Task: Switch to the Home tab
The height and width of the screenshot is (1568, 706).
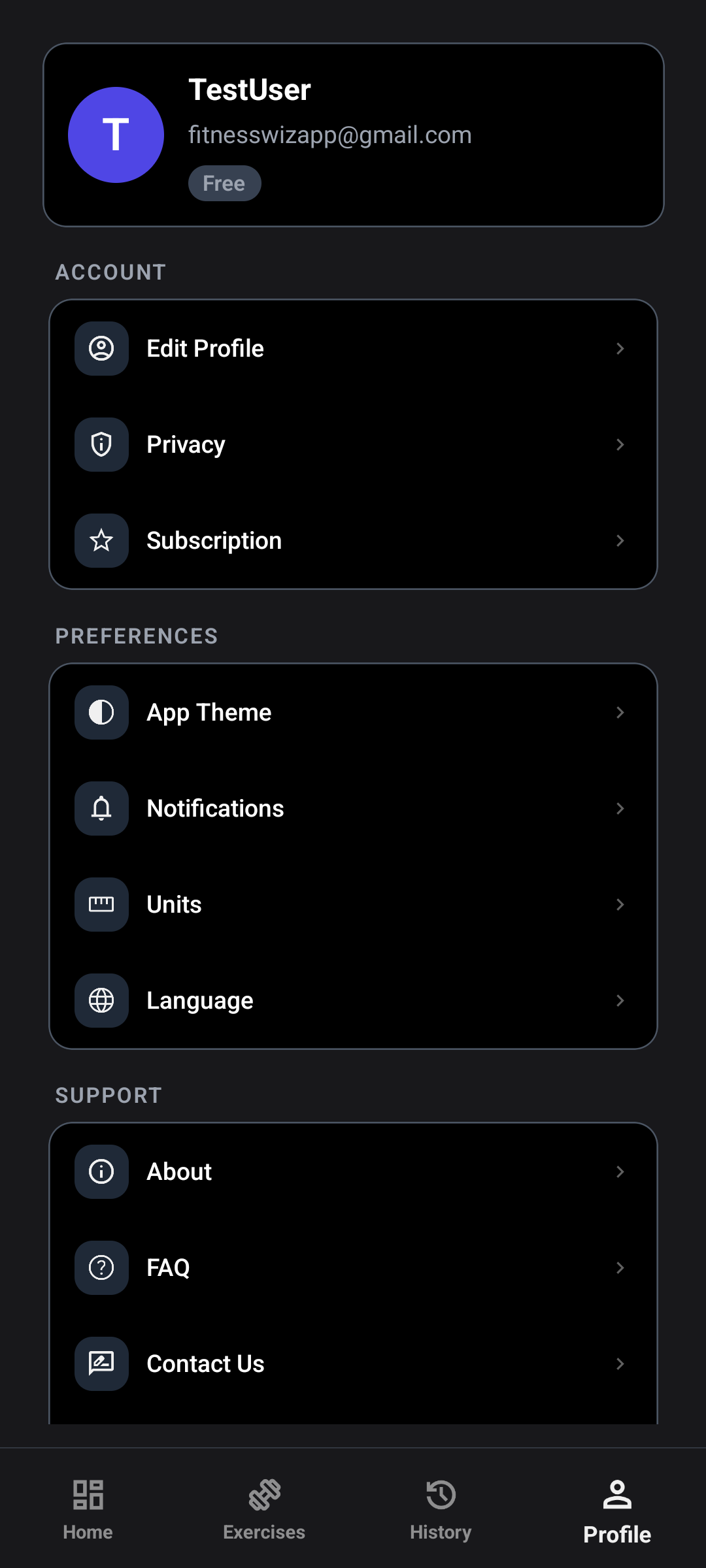Action: coord(88,1509)
